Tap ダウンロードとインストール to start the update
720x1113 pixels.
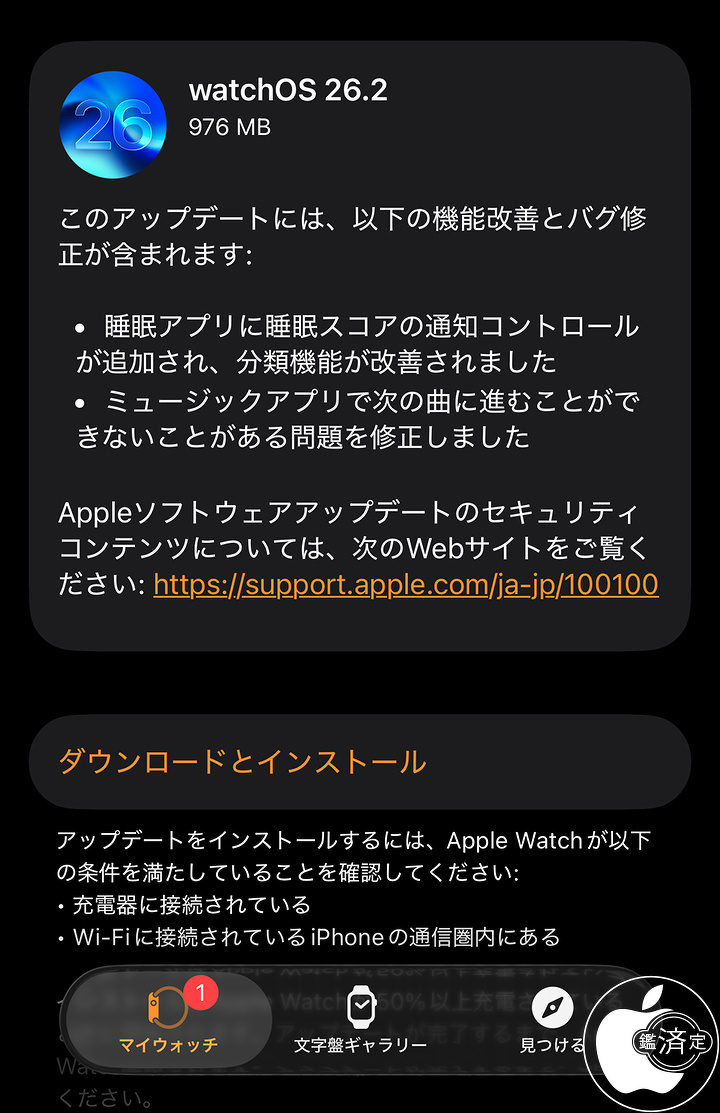(243, 762)
